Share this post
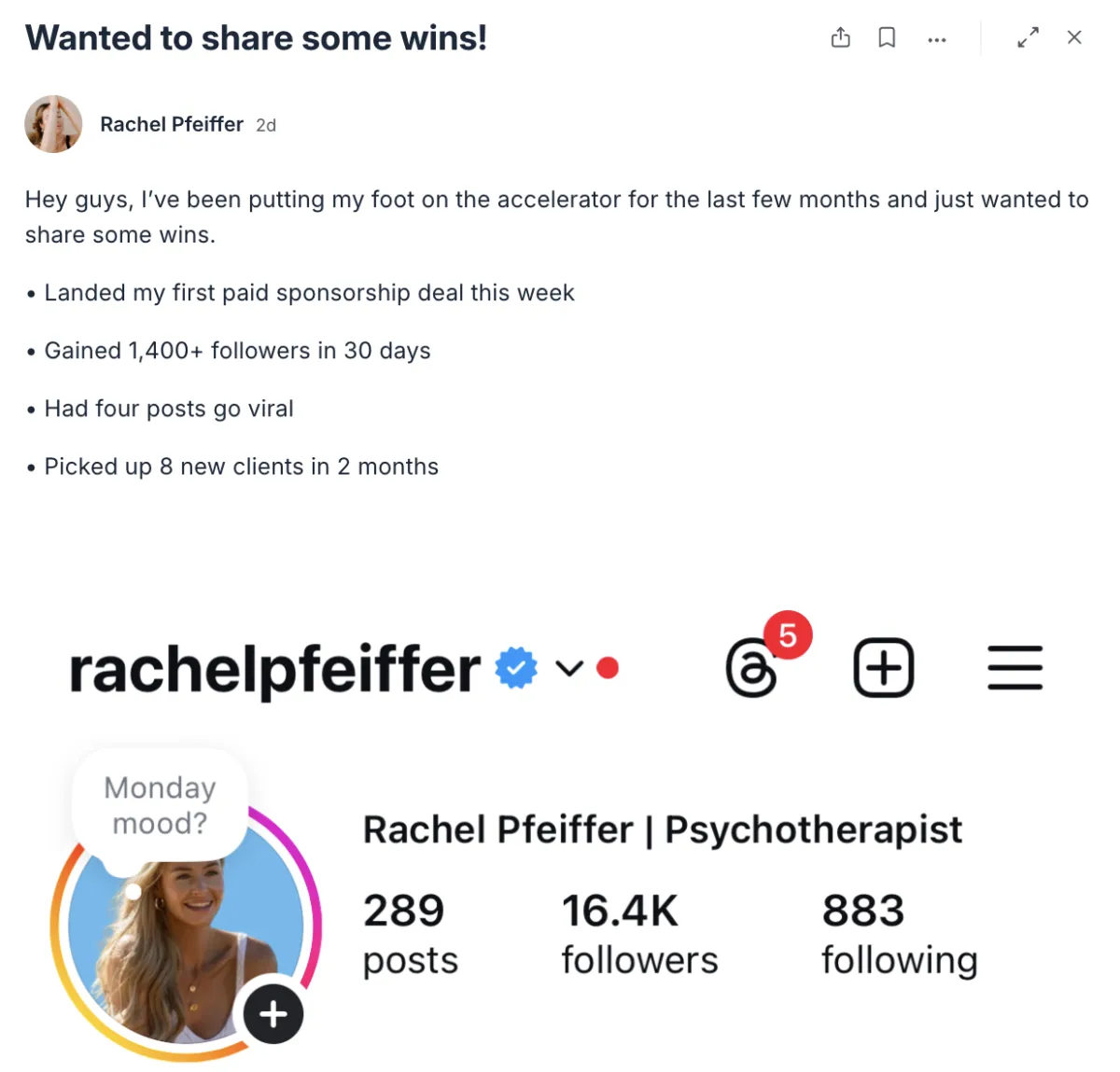 (x=840, y=37)
